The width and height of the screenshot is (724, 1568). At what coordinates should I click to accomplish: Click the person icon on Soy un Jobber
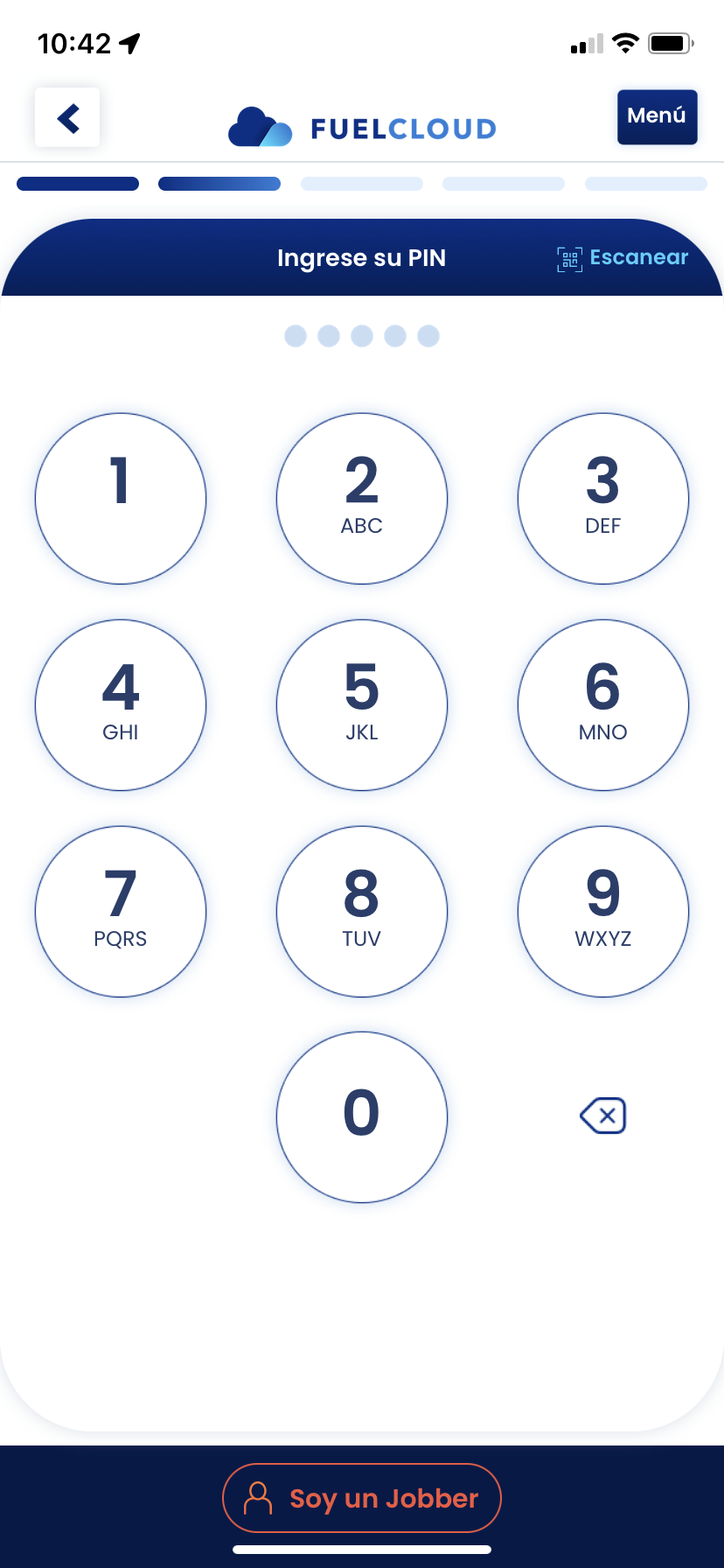257,1497
